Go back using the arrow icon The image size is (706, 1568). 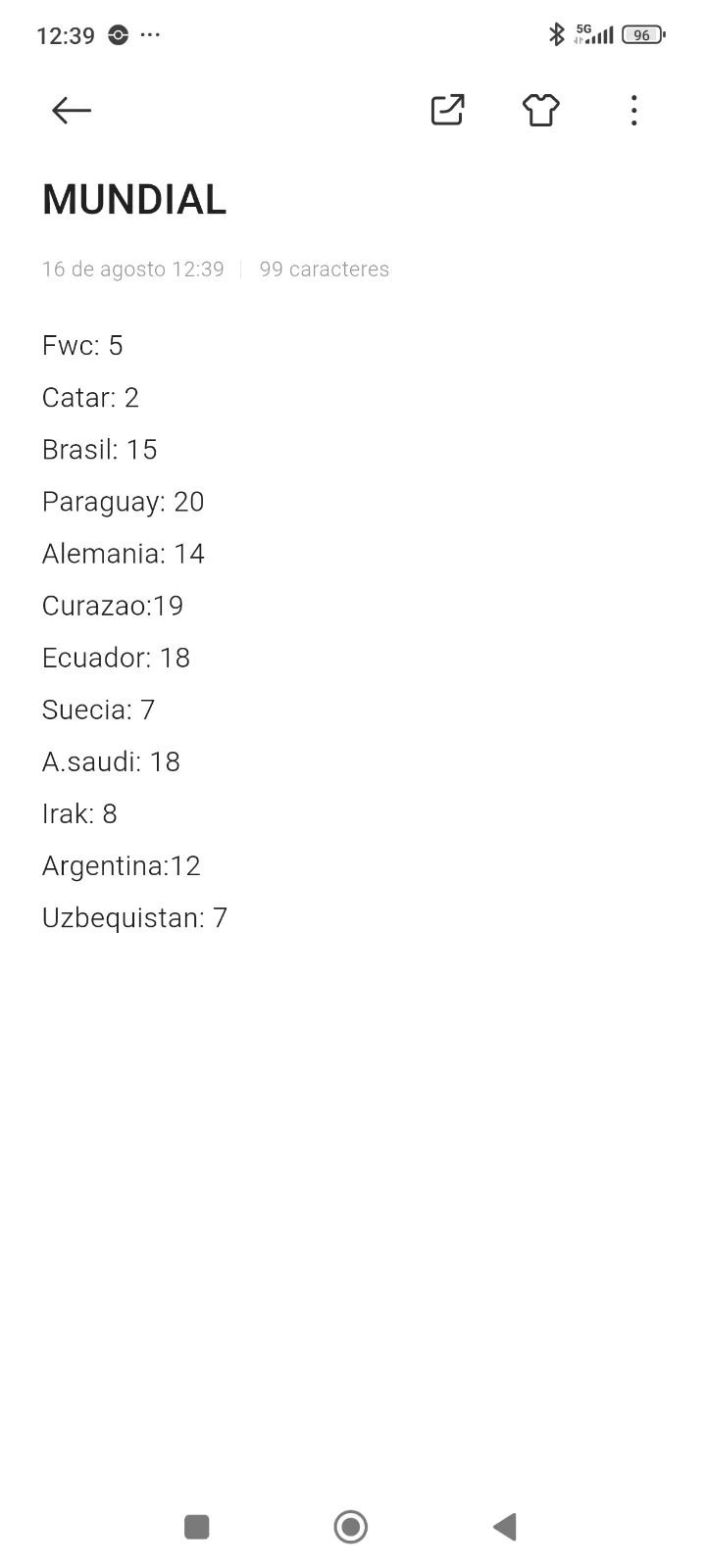72,111
